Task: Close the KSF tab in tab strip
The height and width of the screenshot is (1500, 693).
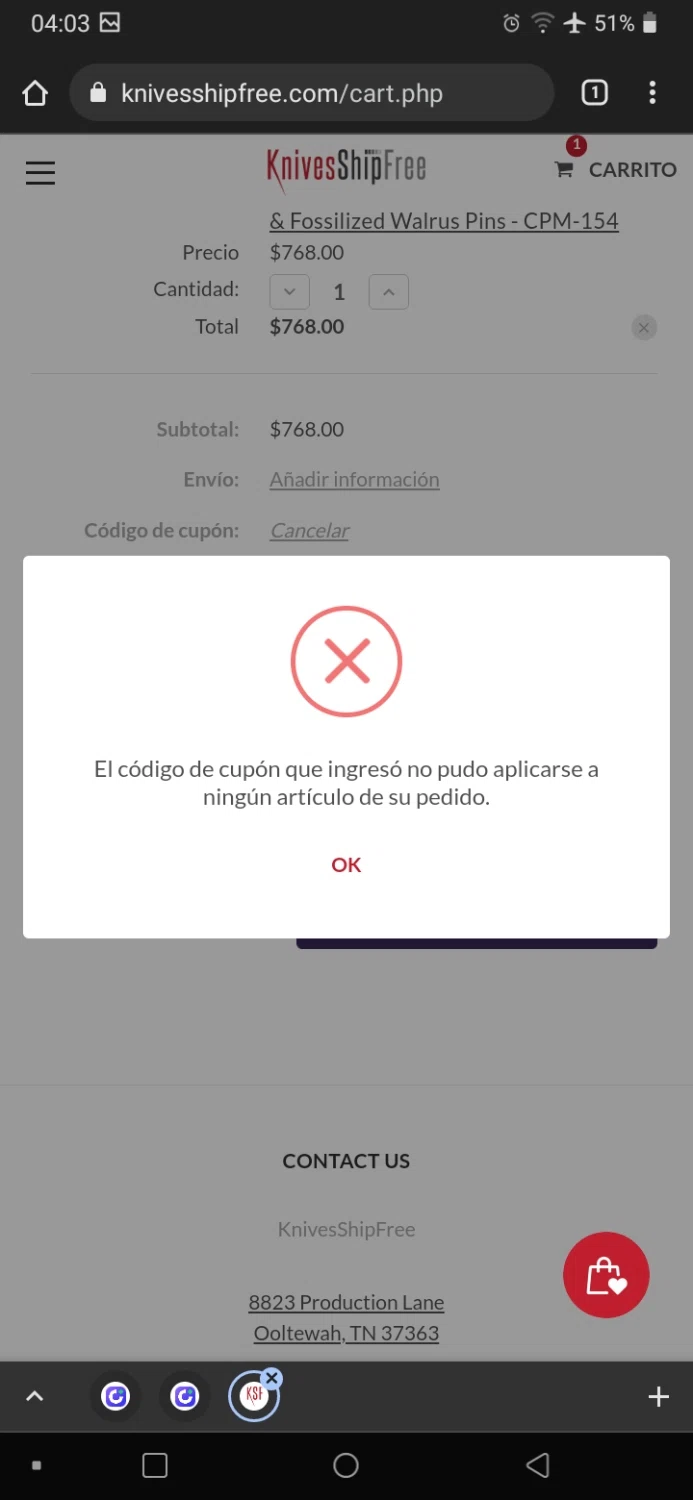Action: (x=271, y=1378)
